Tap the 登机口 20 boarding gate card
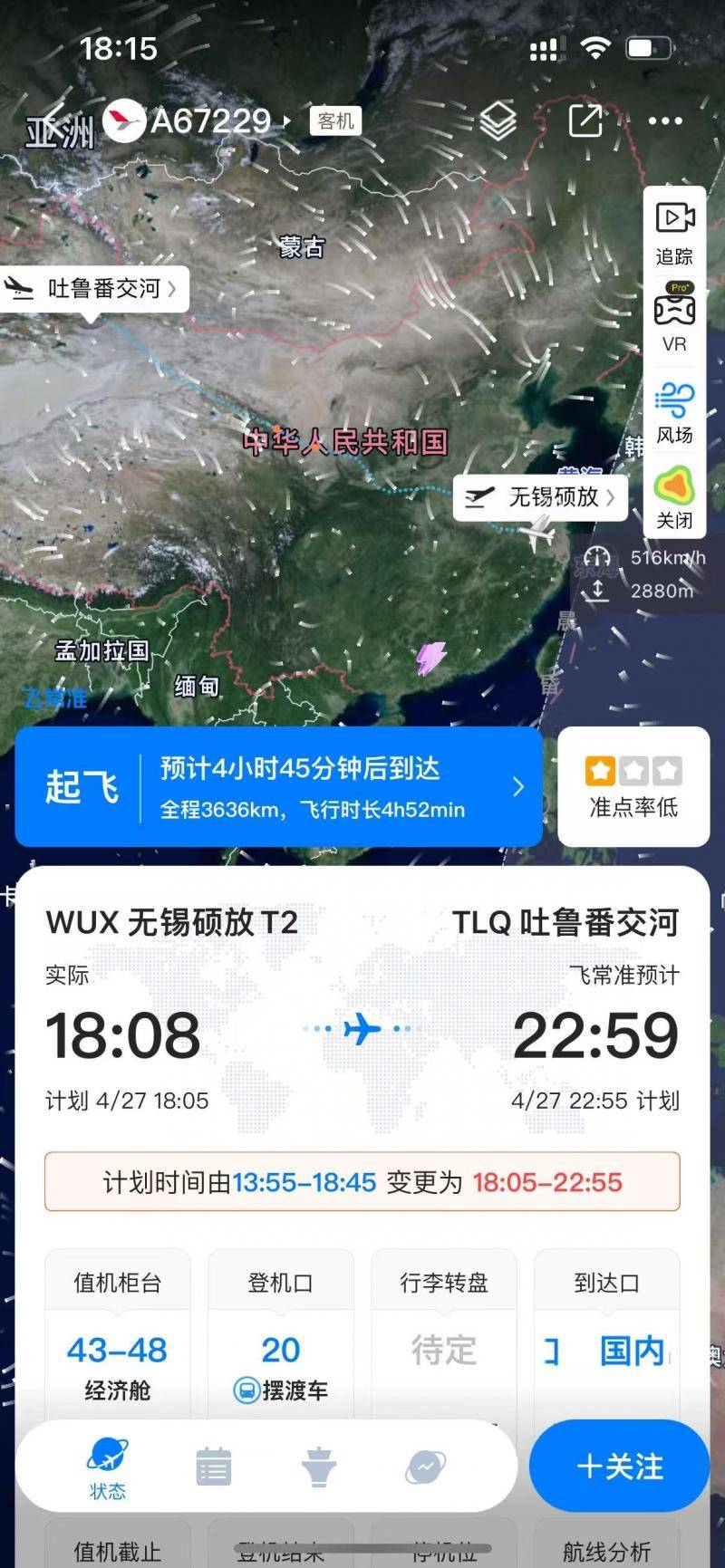The width and height of the screenshot is (725, 1568). pyautogui.click(x=281, y=1350)
